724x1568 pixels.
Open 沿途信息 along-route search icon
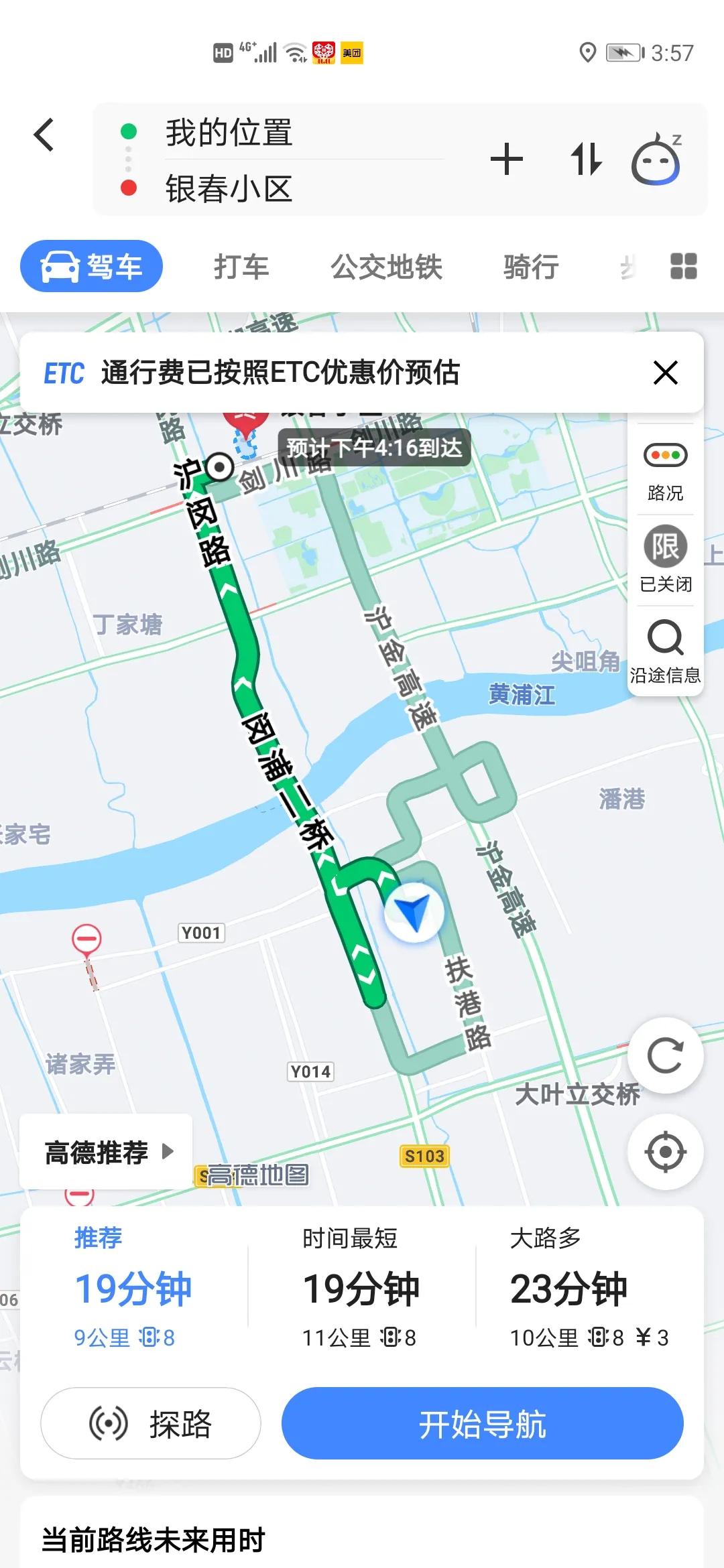665,638
